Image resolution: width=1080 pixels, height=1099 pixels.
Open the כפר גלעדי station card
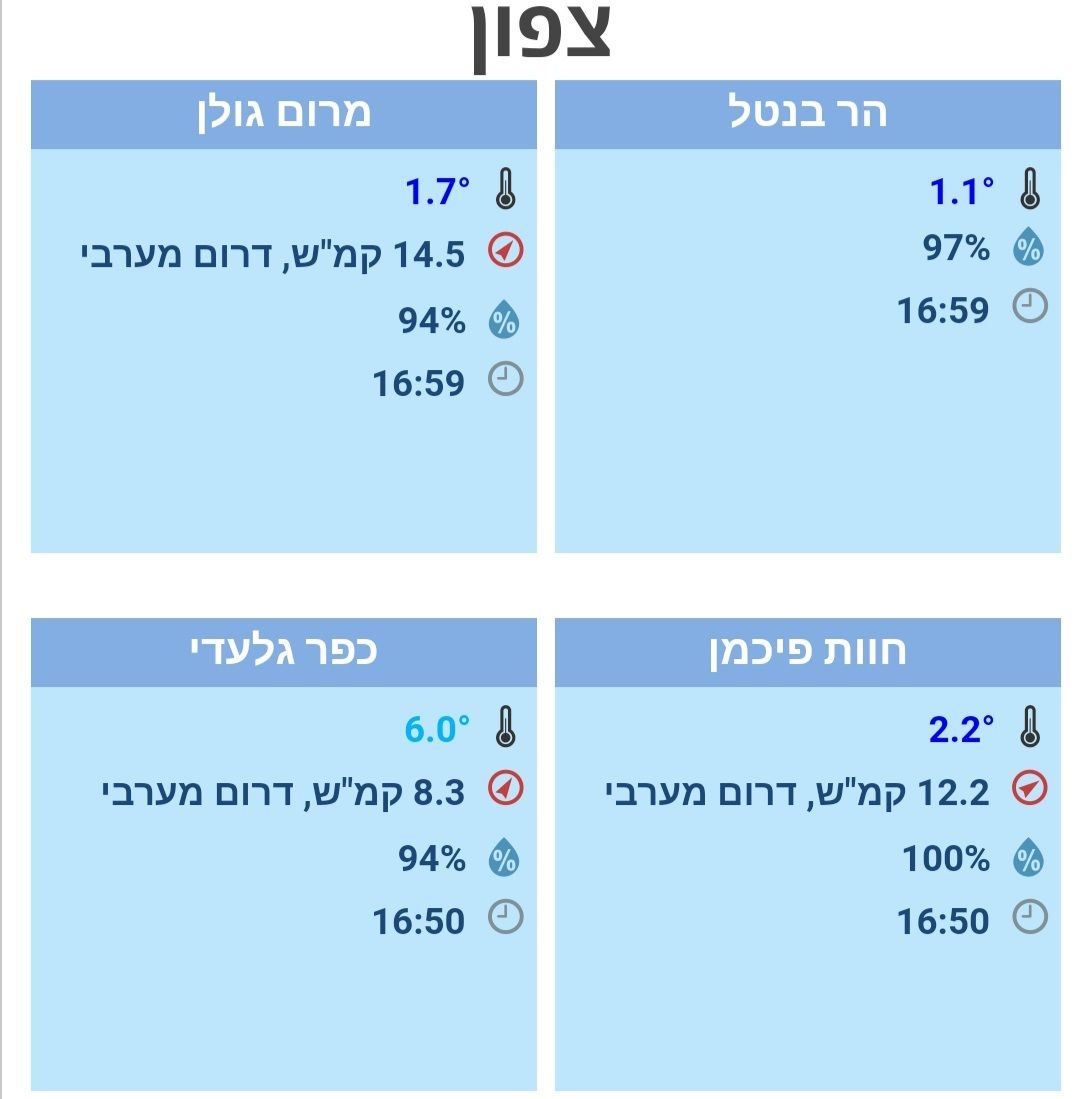click(283, 652)
